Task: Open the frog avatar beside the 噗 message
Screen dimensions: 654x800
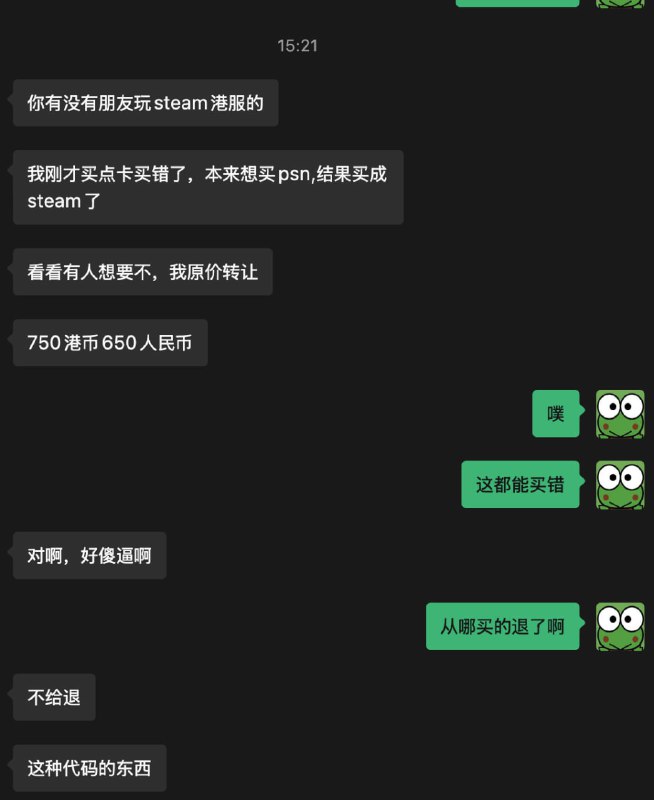Action: [620, 414]
